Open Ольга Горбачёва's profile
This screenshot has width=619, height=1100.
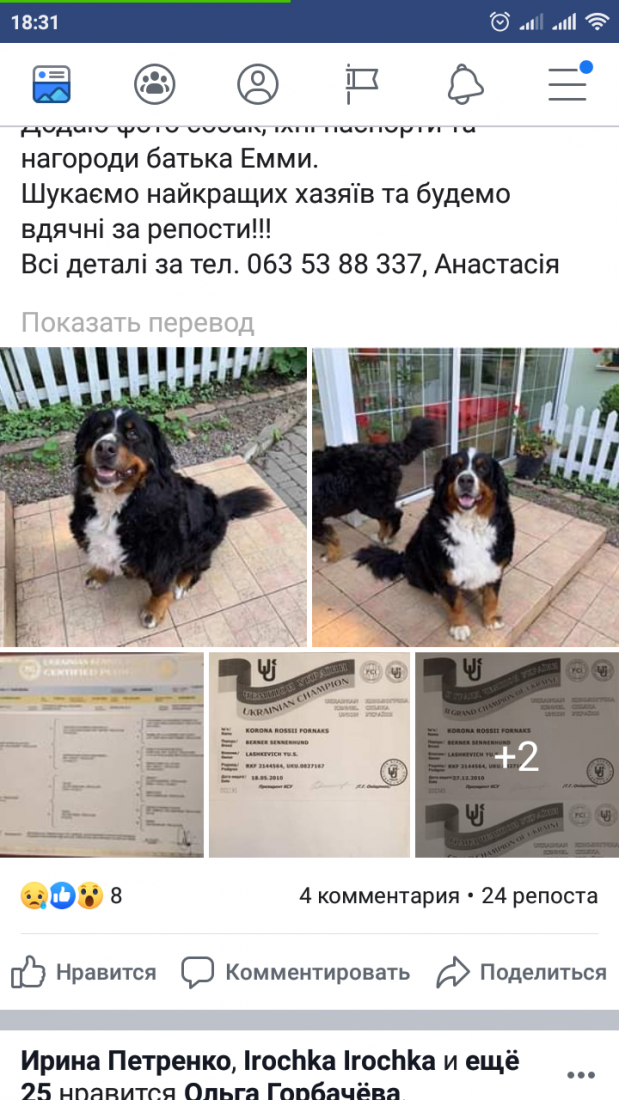292,1091
